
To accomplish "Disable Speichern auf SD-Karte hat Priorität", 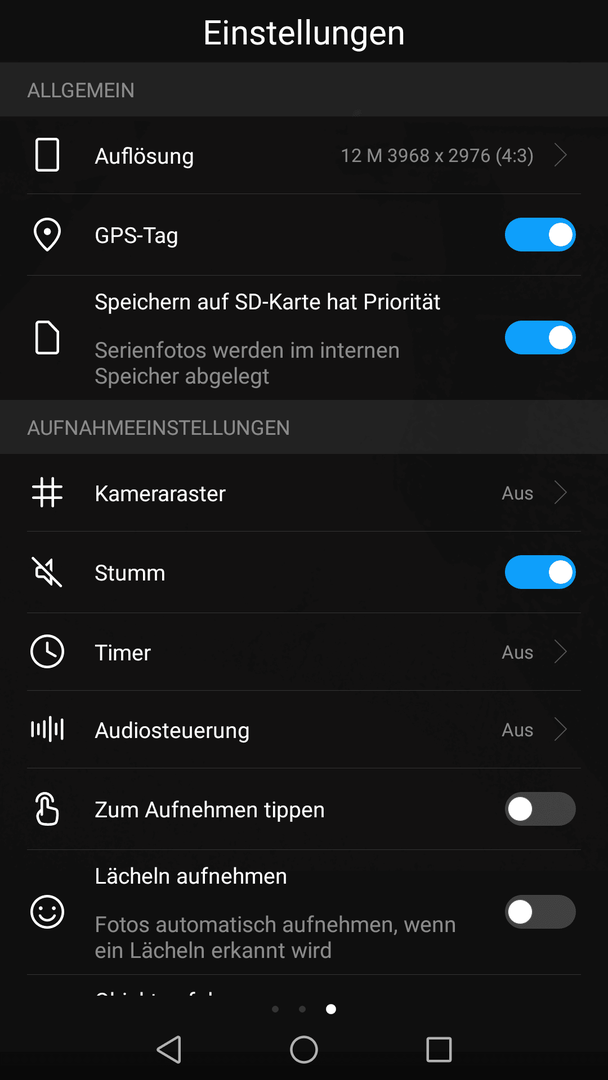I will 540,338.
